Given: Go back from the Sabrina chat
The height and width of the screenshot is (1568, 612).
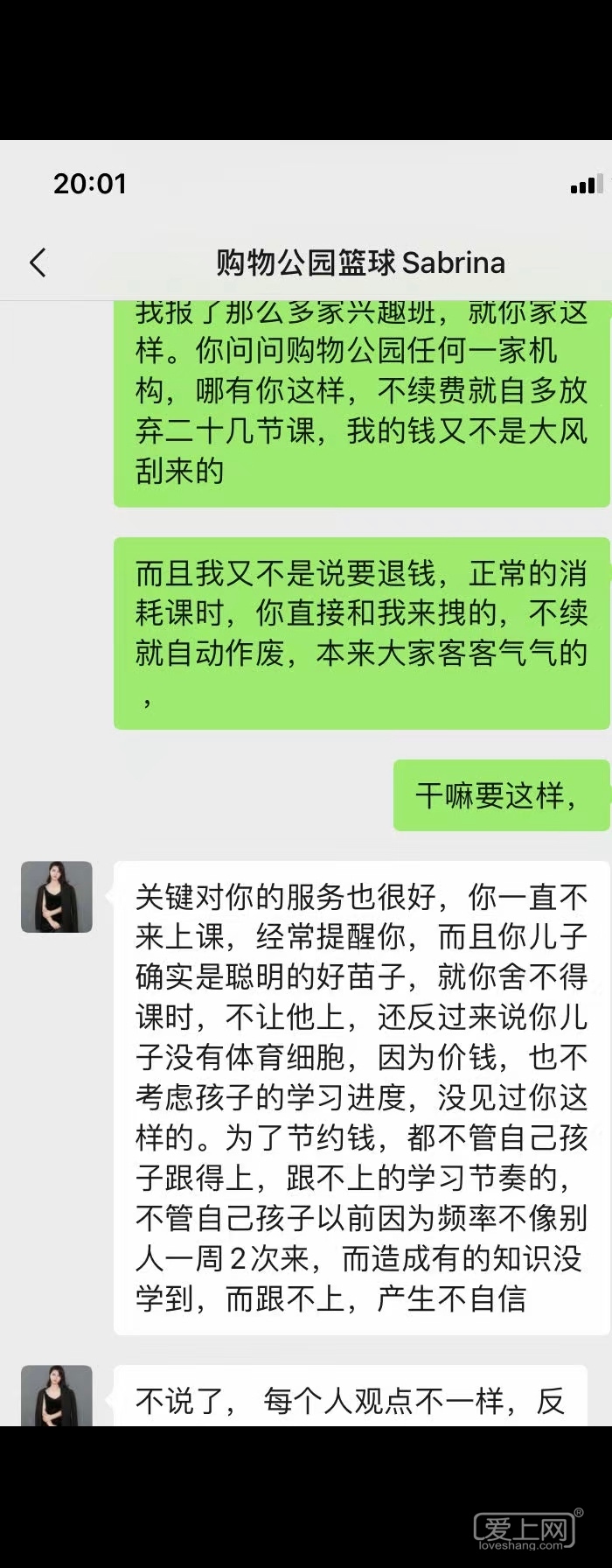Looking at the screenshot, I should tap(38, 262).
